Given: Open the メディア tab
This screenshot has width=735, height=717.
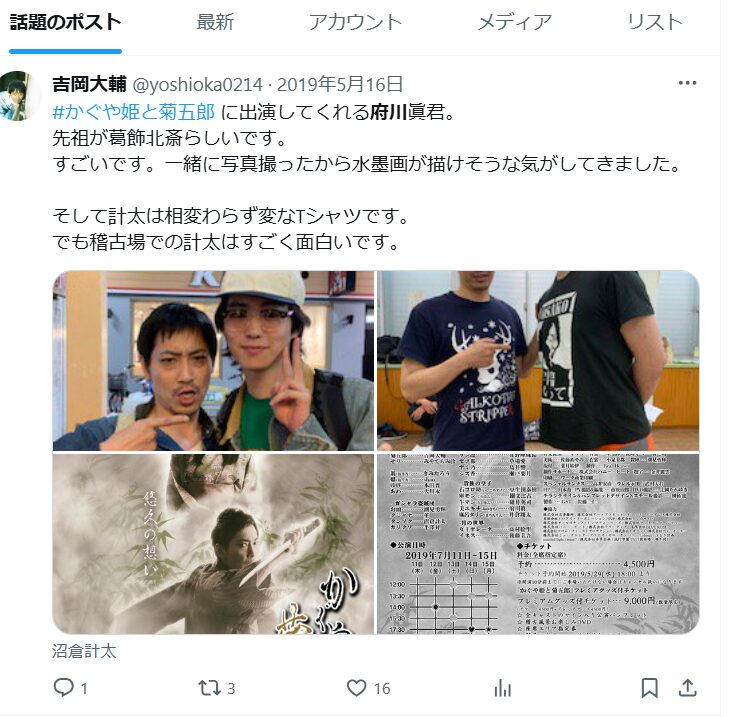Looking at the screenshot, I should point(514,22).
